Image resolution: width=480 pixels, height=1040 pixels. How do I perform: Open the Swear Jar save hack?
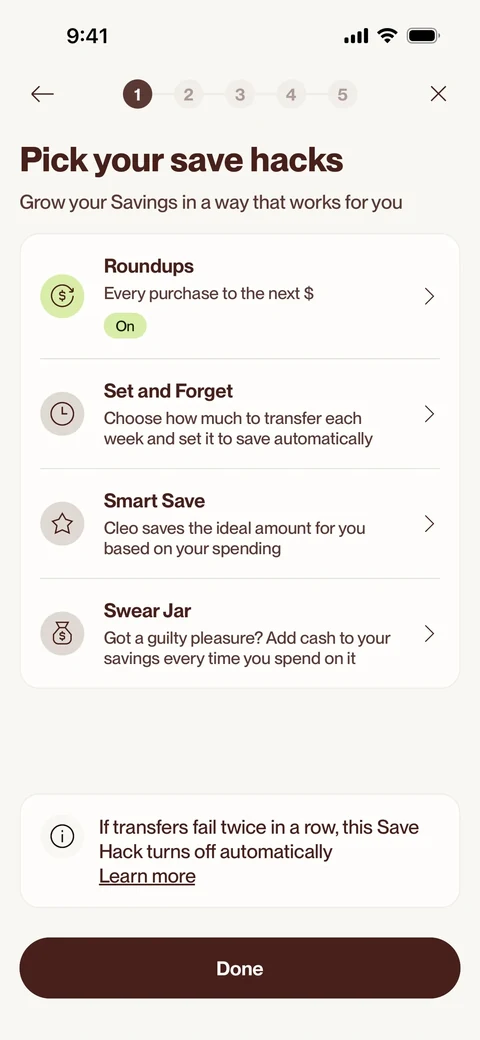click(x=240, y=633)
